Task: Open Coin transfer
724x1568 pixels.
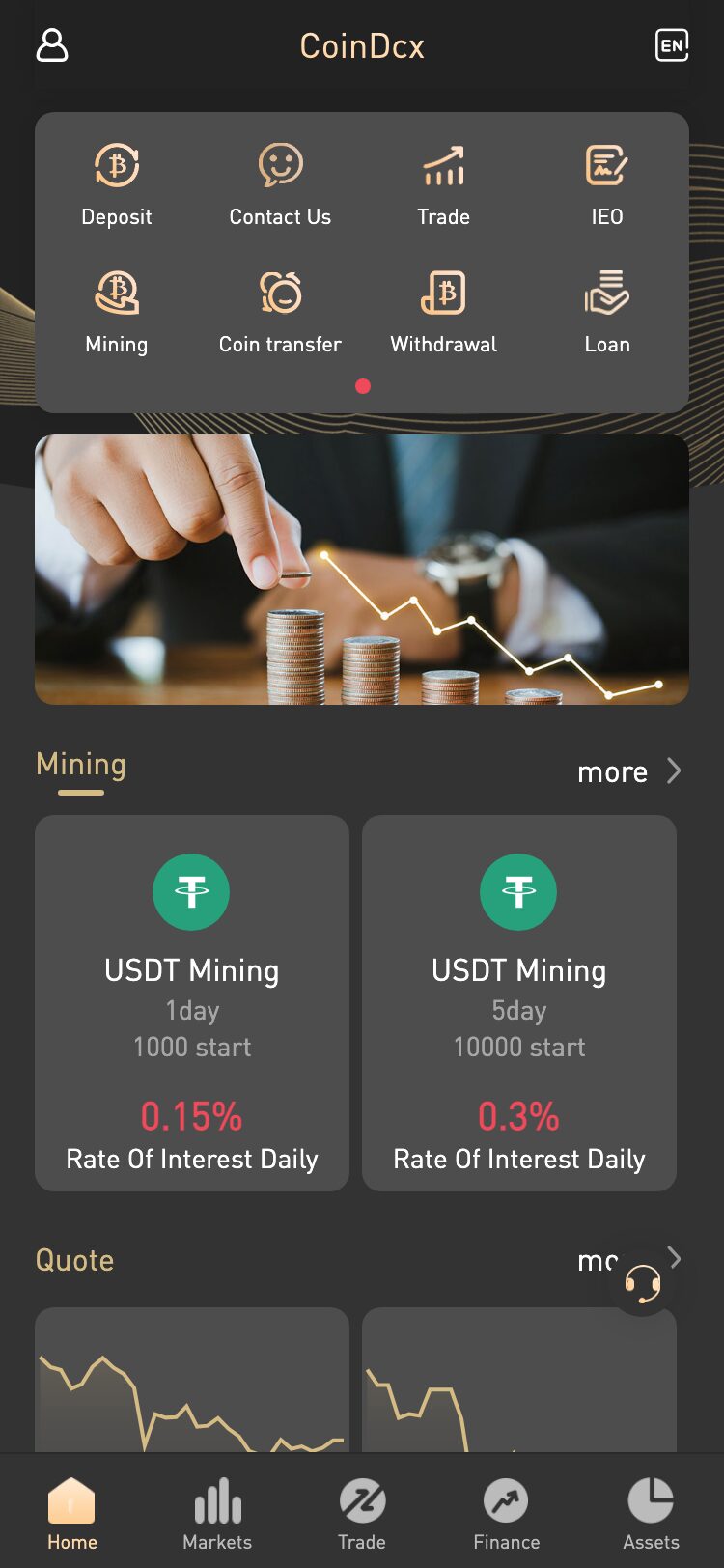Action: 280,292
